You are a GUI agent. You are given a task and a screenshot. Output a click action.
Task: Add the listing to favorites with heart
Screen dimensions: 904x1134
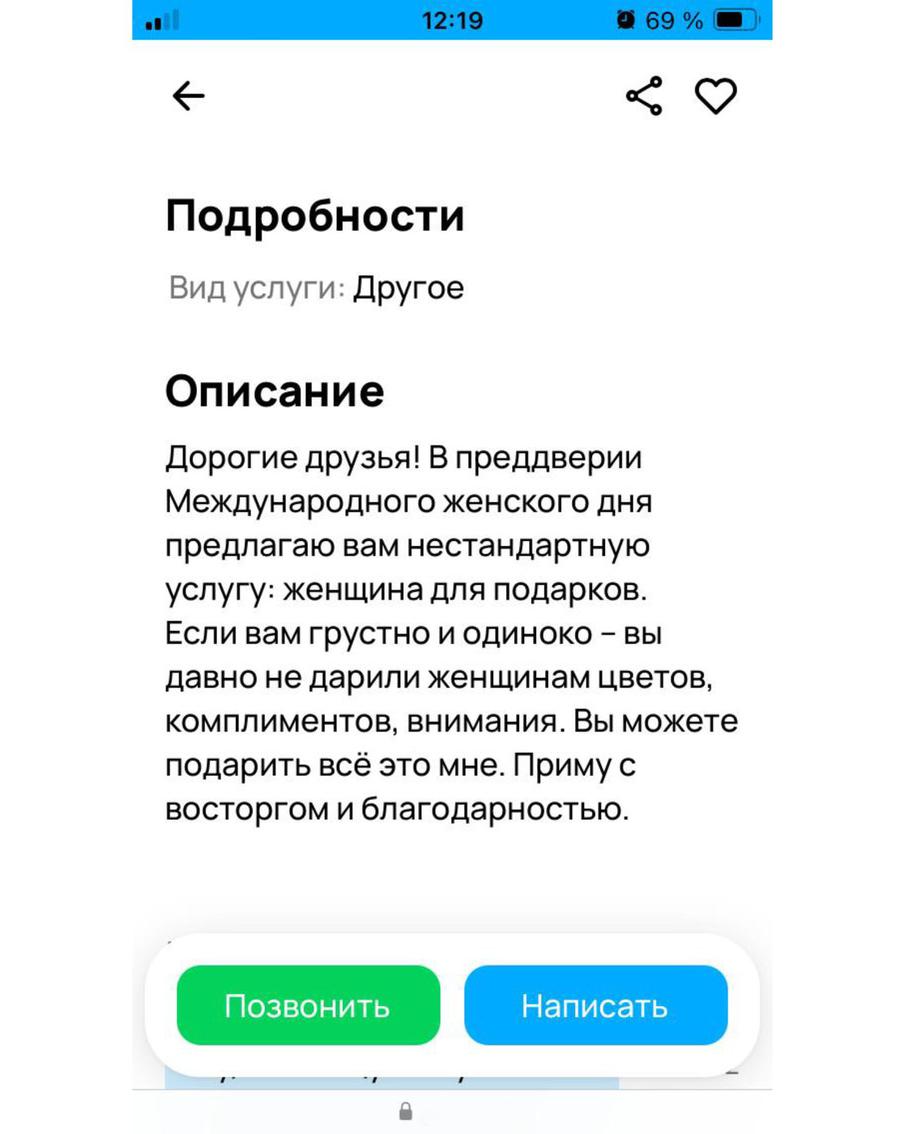[716, 96]
